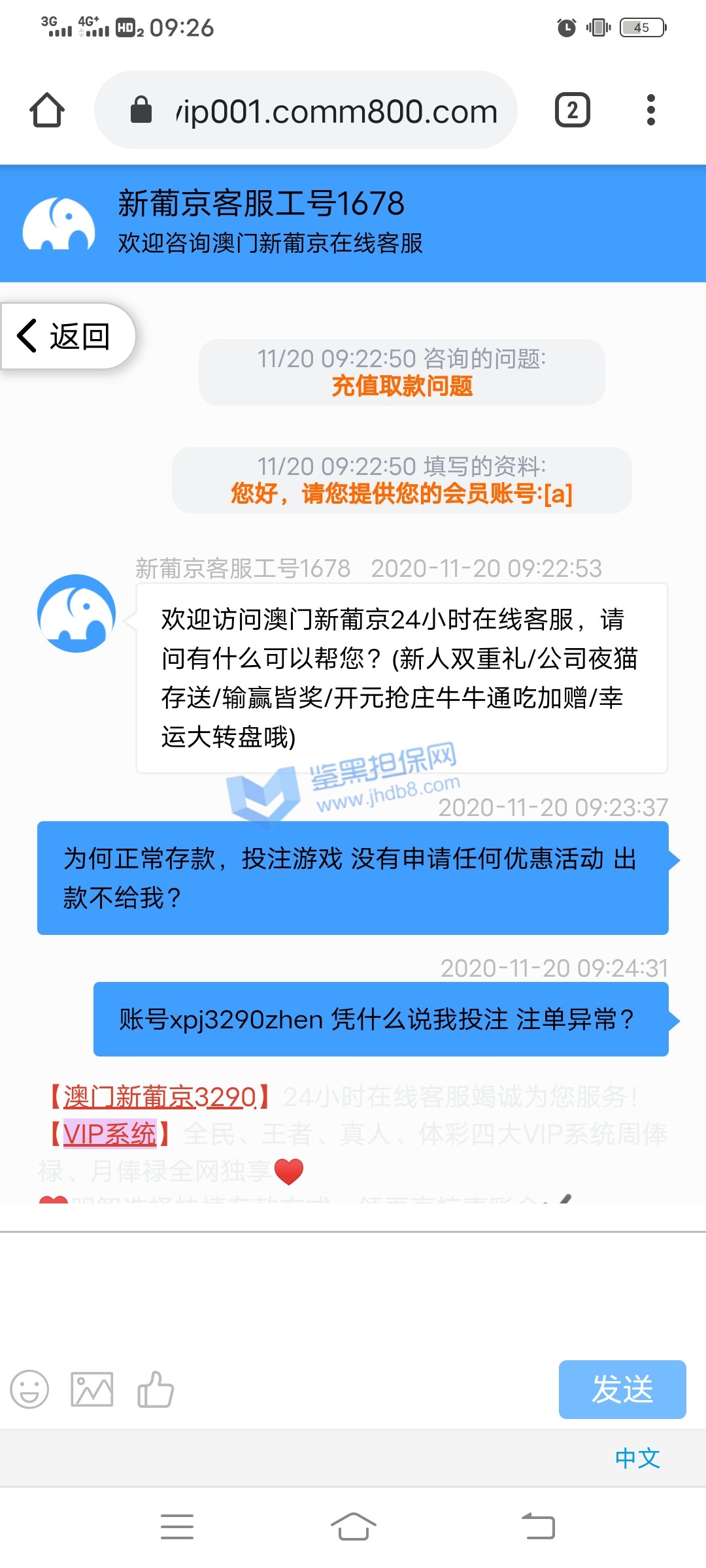Open the VIP系统 link
706x1568 pixels.
(109, 1134)
